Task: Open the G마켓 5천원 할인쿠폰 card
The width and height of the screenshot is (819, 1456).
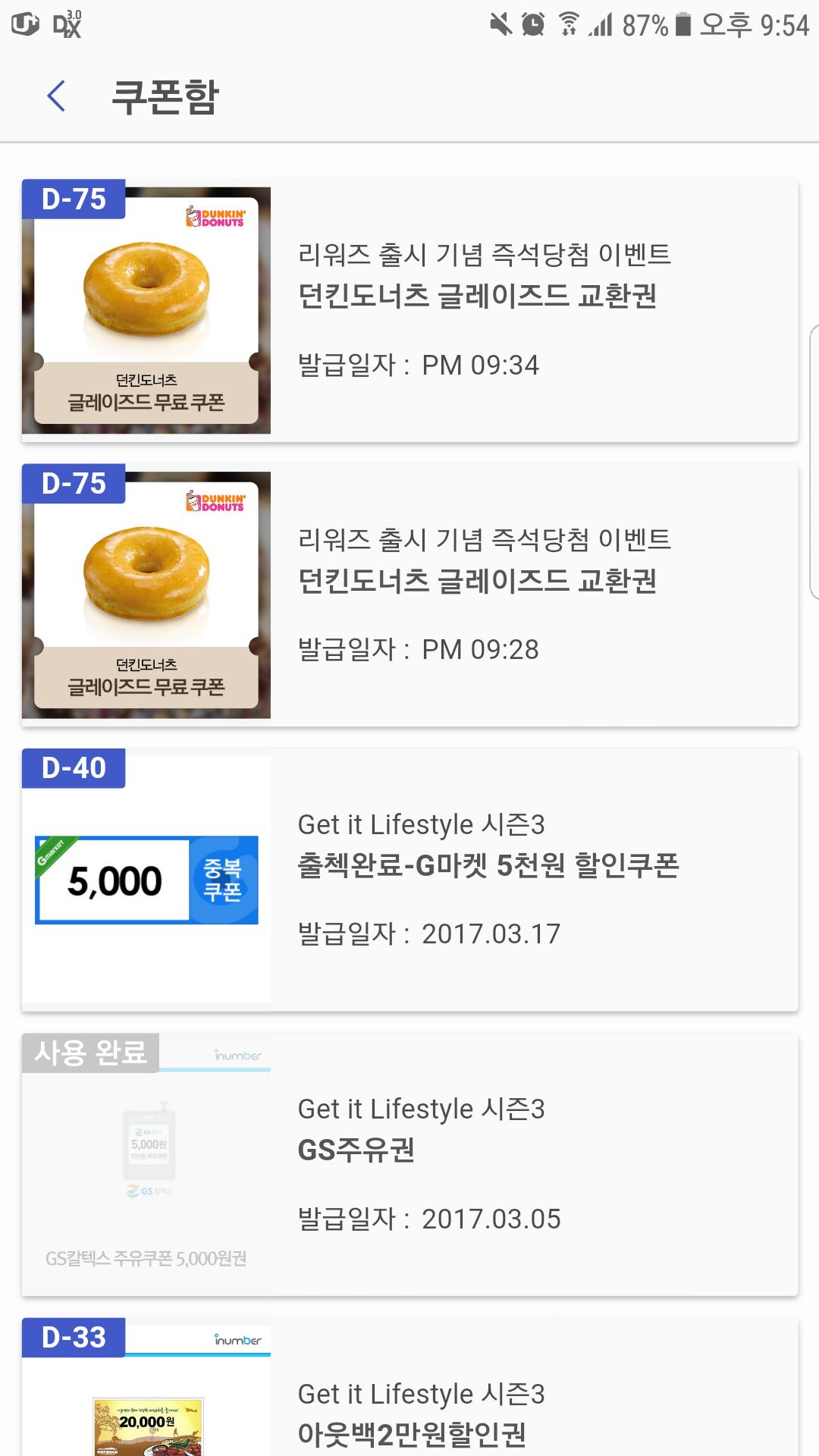Action: pos(409,880)
